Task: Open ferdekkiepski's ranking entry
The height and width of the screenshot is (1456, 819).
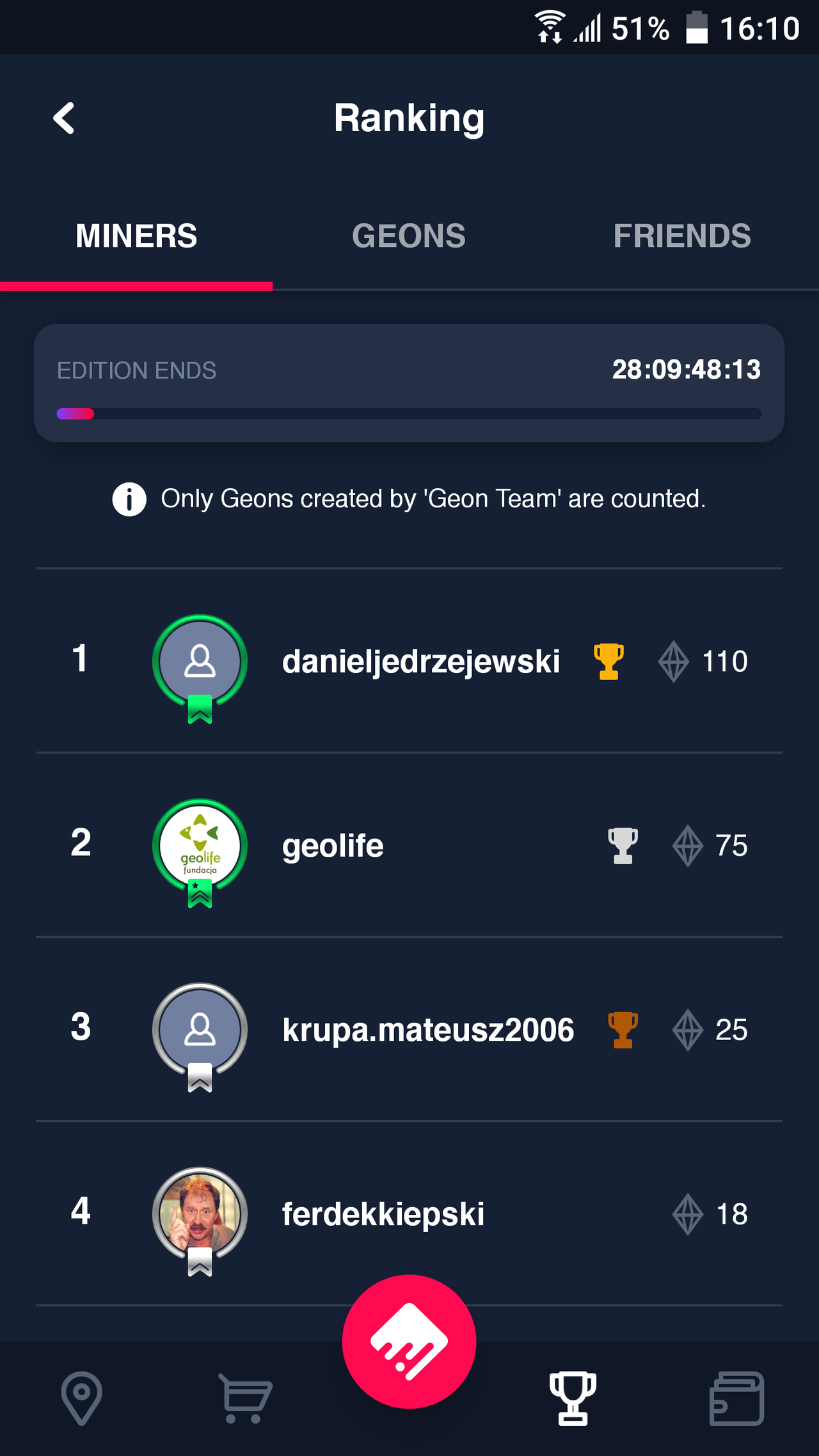Action: pyautogui.click(x=409, y=1214)
